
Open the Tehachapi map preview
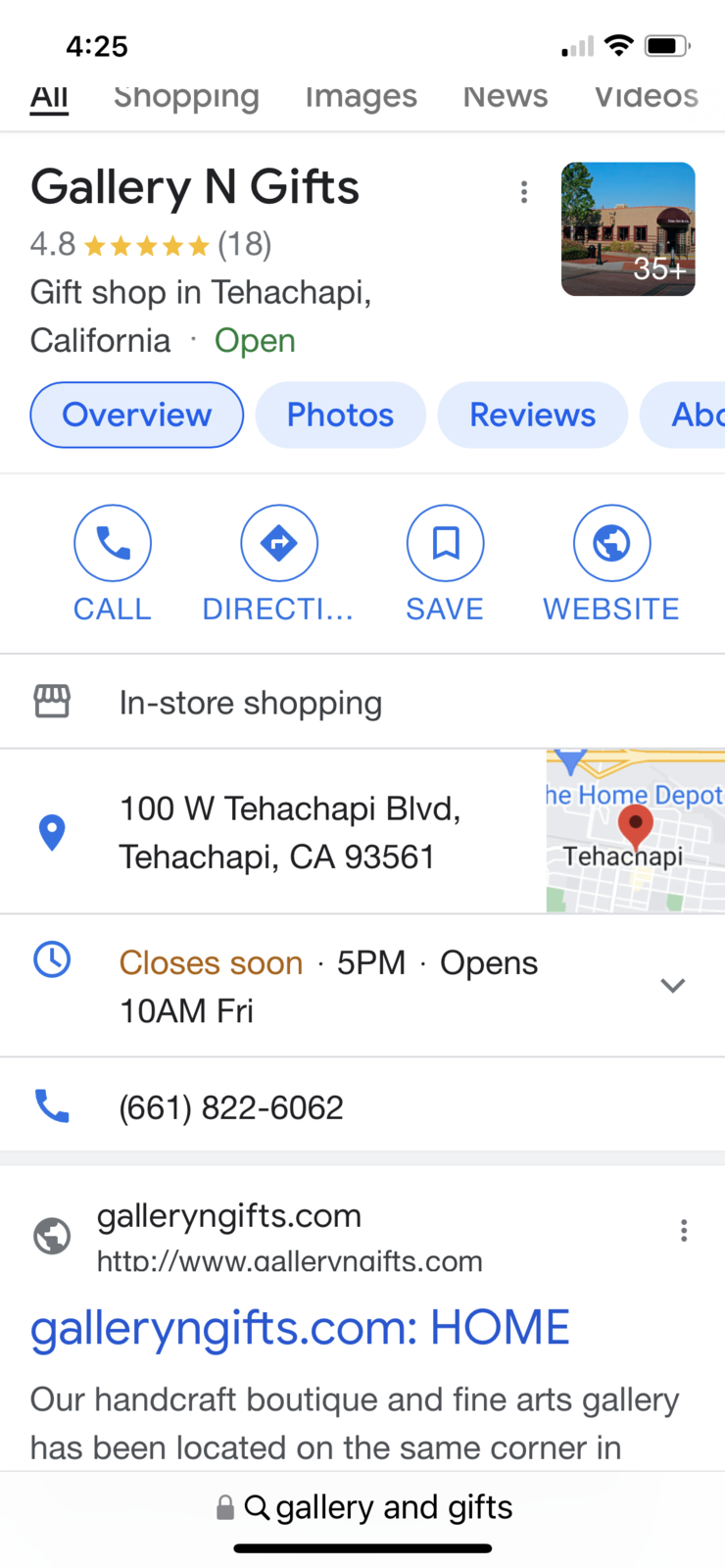coord(635,832)
